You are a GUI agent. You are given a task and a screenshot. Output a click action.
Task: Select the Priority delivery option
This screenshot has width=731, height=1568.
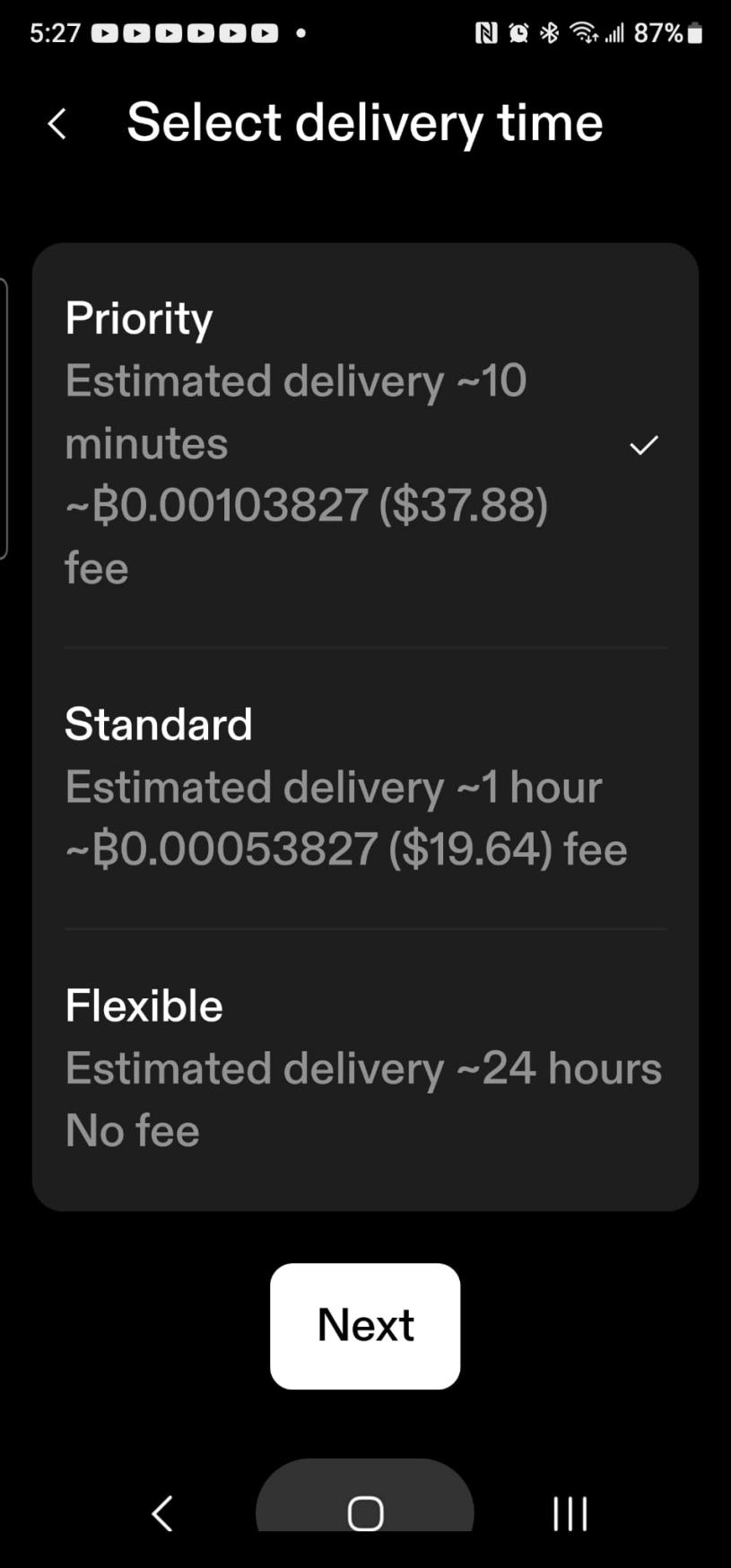click(364, 443)
